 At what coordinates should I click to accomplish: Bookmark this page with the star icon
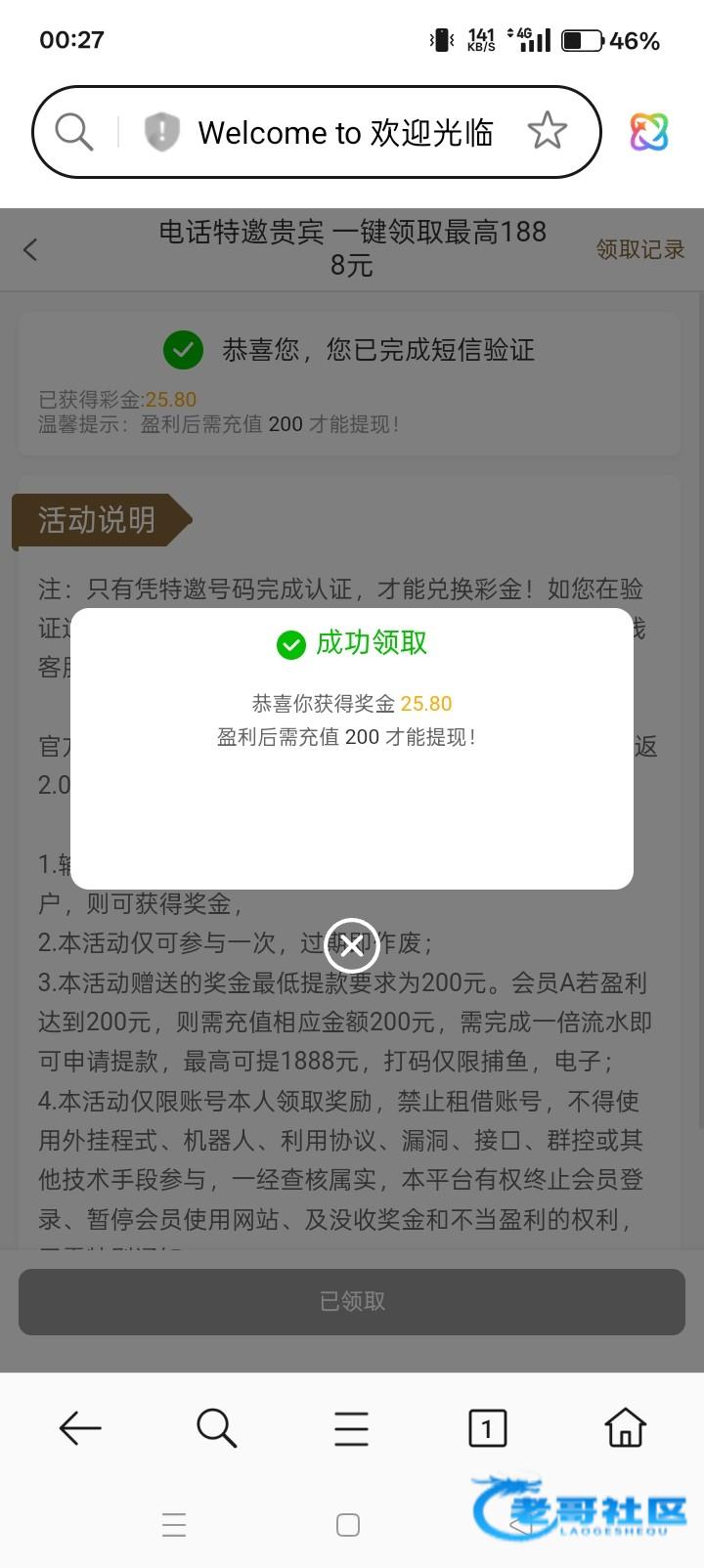547,131
